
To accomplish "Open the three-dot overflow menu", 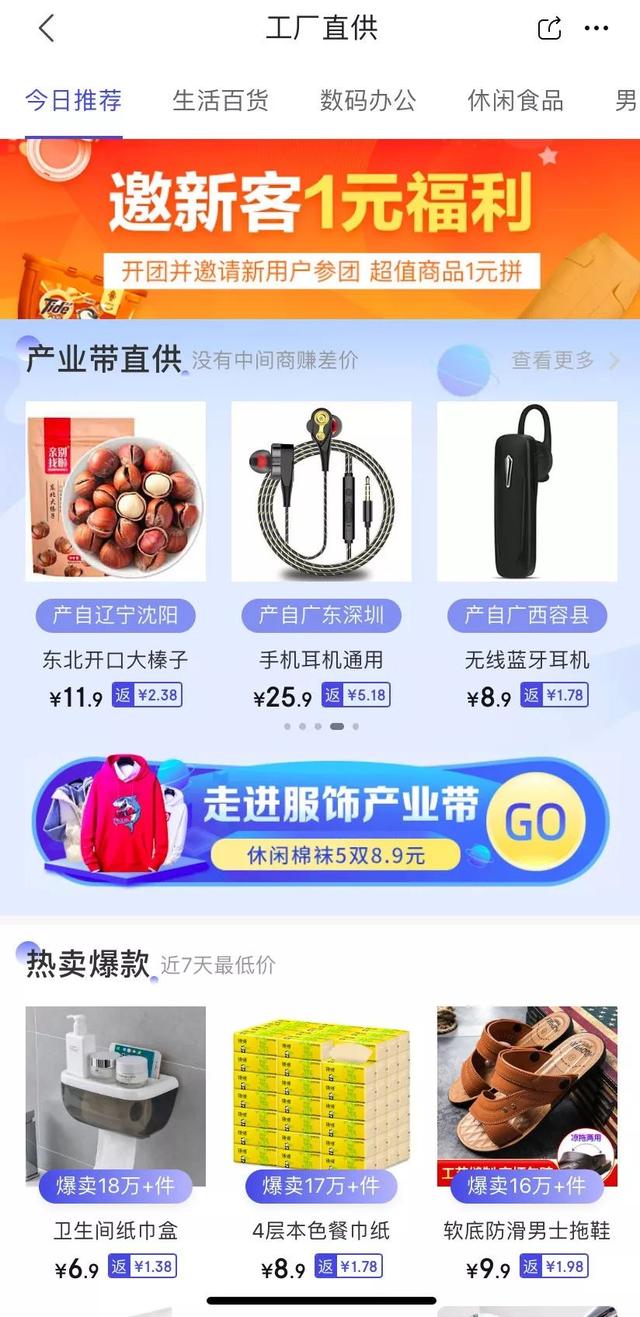I will pyautogui.click(x=596, y=29).
